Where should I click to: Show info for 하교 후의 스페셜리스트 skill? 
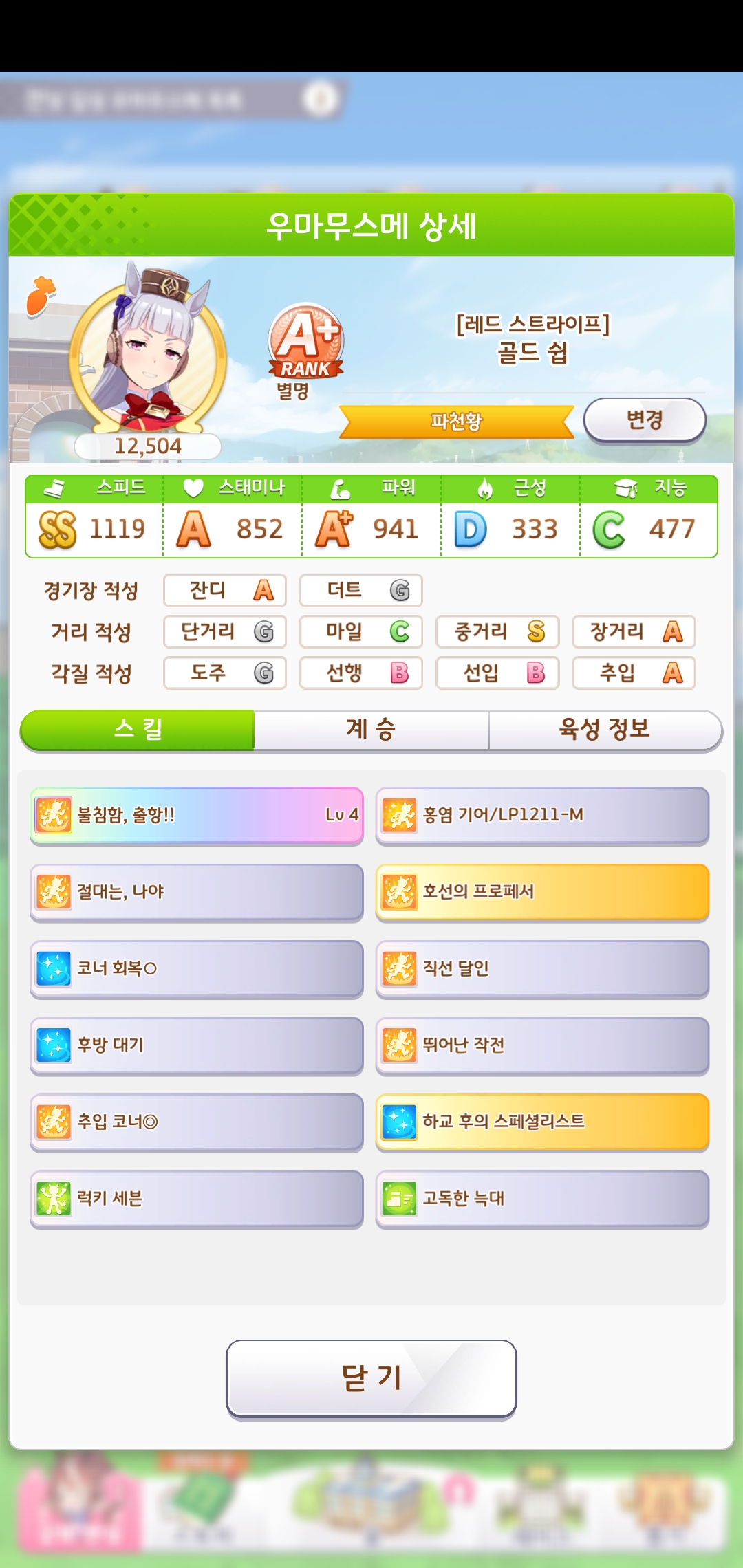pyautogui.click(x=542, y=1122)
